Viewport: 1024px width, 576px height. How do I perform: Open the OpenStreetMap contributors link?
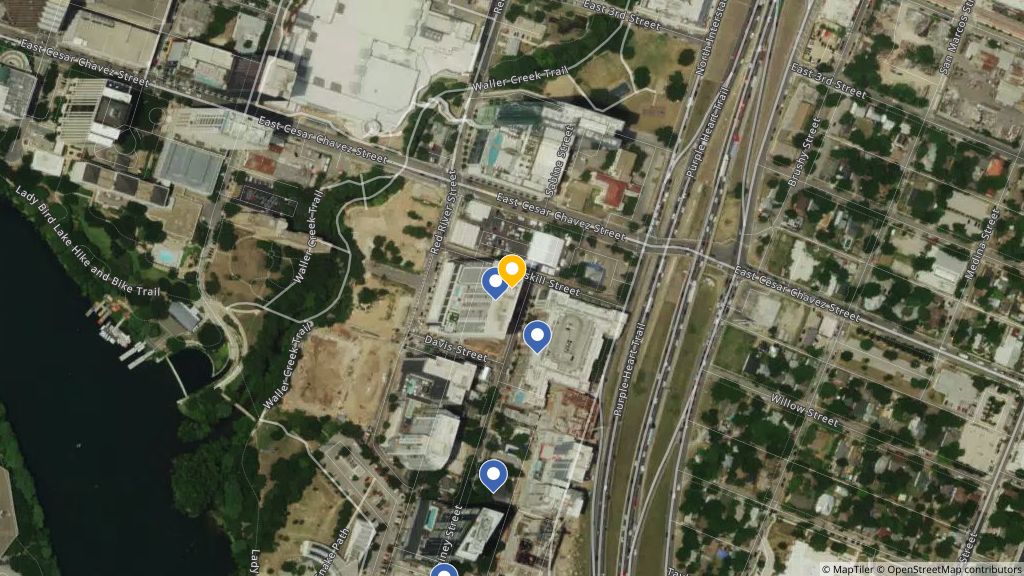(x=953, y=569)
